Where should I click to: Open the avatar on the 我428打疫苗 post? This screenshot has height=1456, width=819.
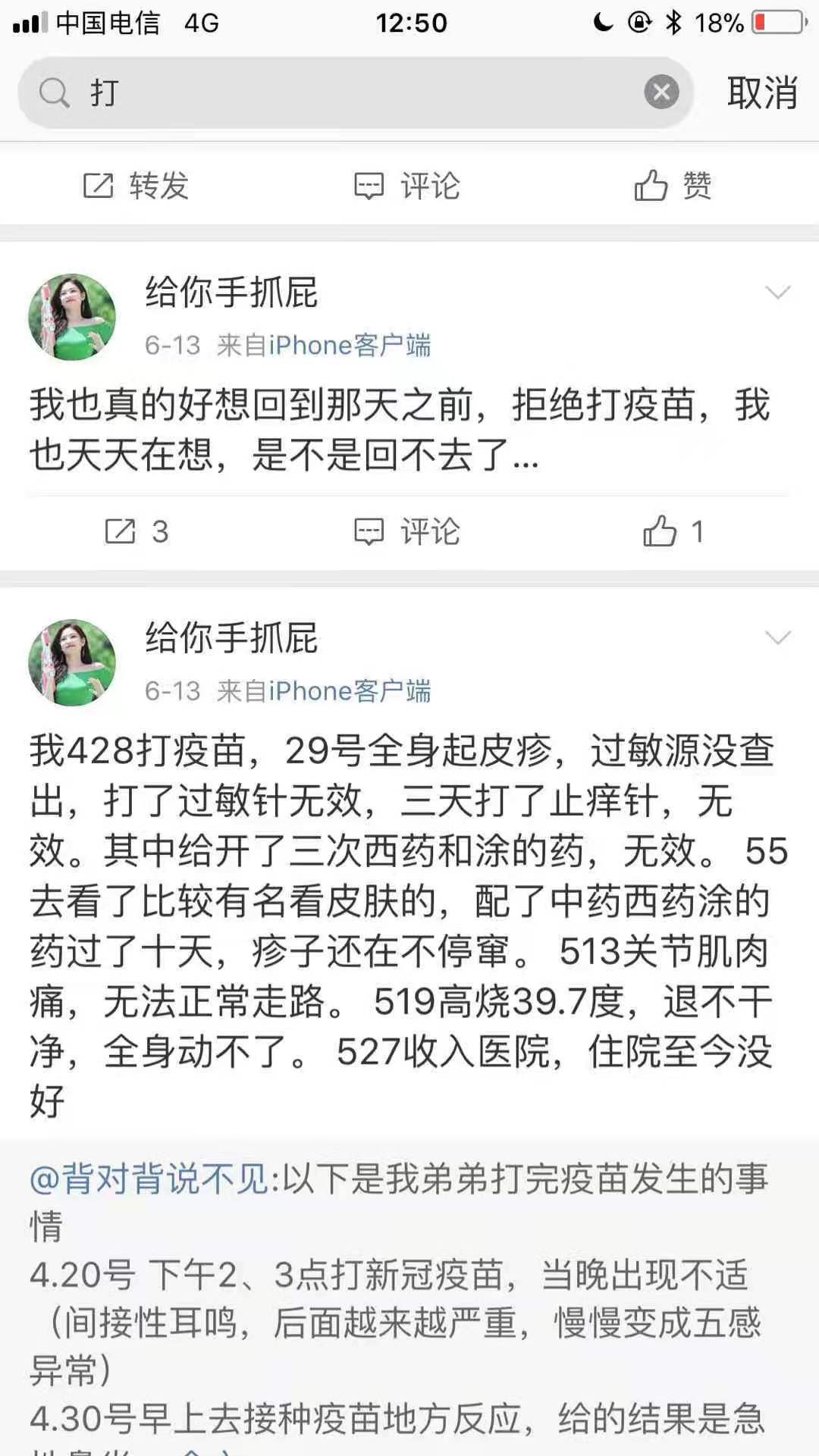[x=72, y=662]
